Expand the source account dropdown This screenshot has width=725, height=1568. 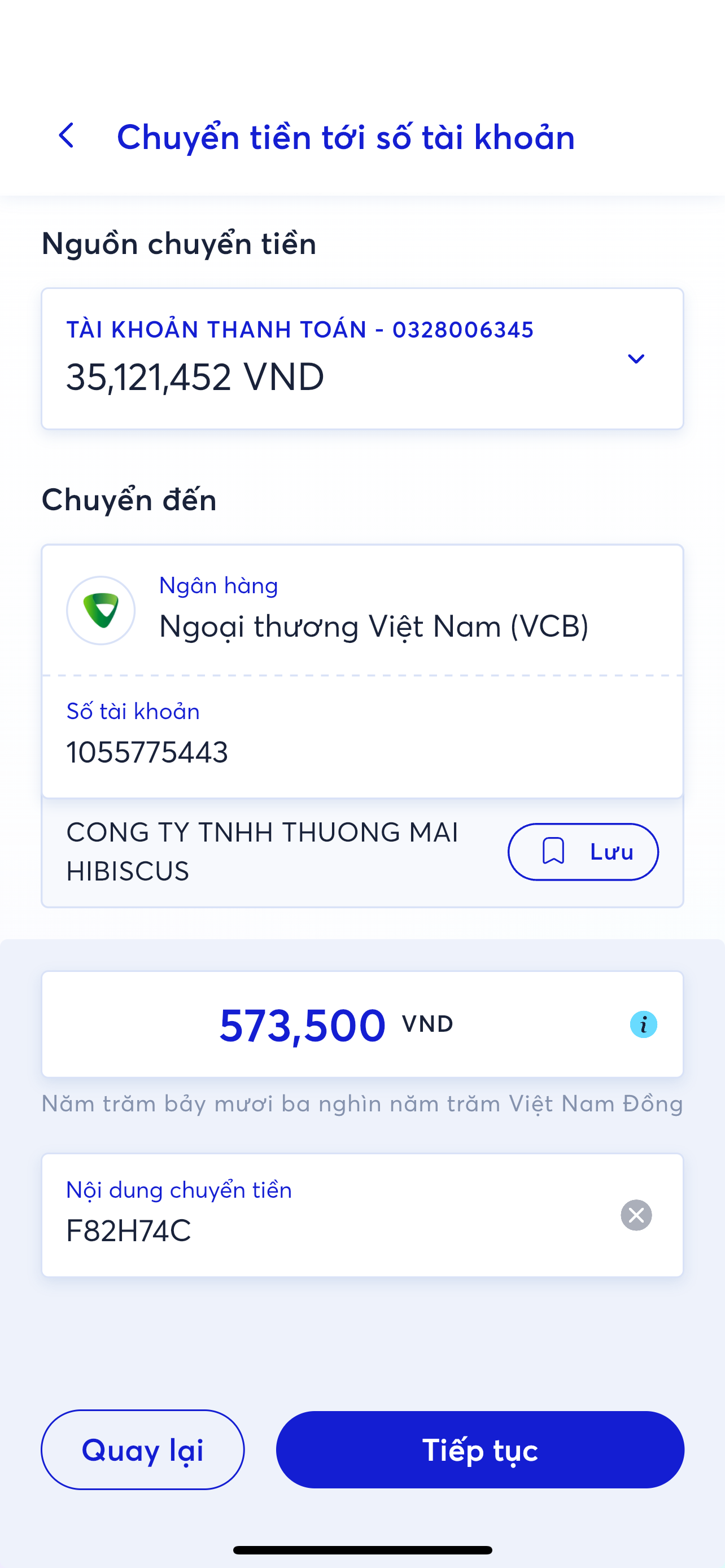tap(636, 359)
